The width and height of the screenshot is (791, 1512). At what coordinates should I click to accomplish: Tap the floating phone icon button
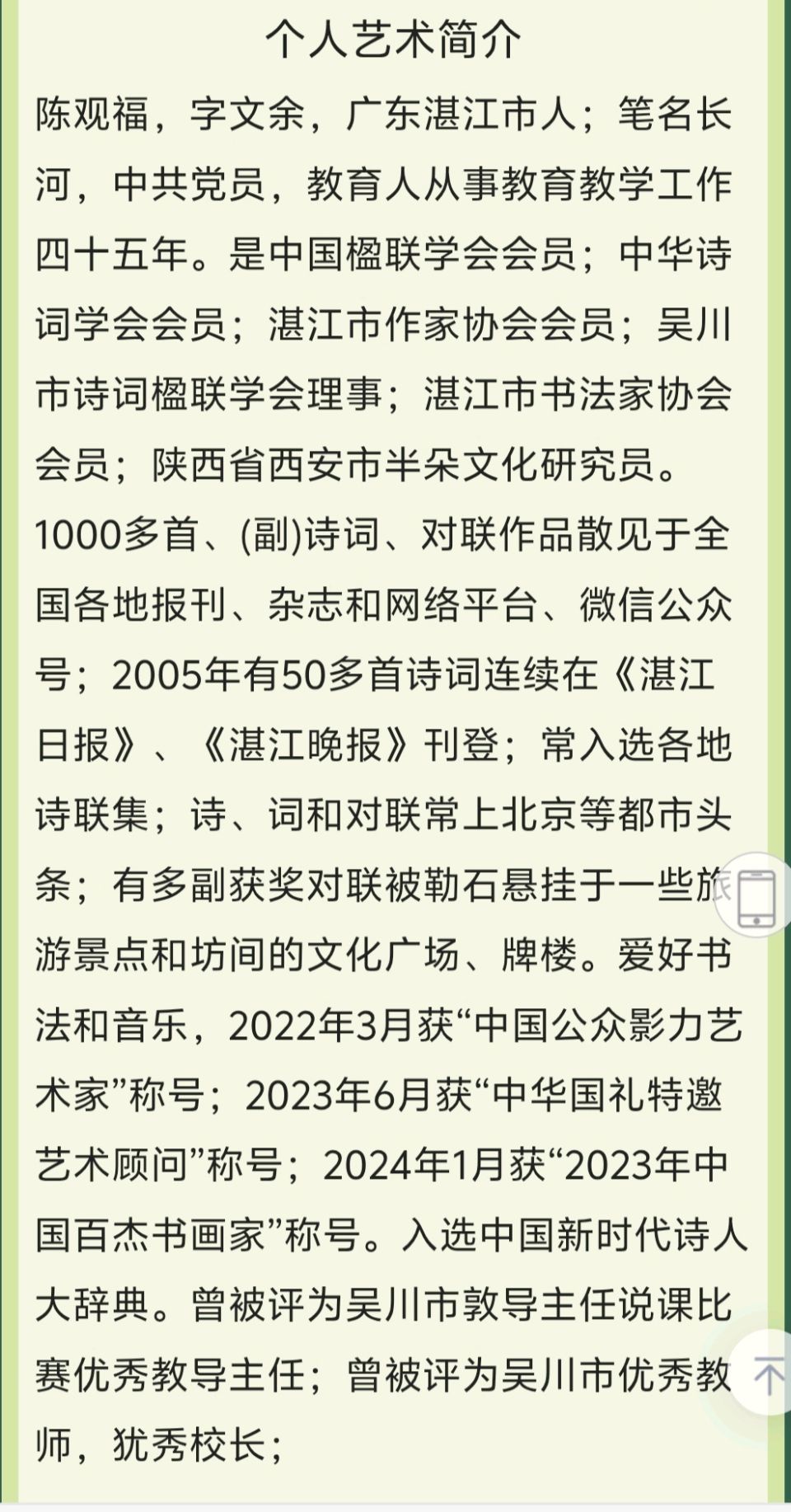[x=757, y=898]
